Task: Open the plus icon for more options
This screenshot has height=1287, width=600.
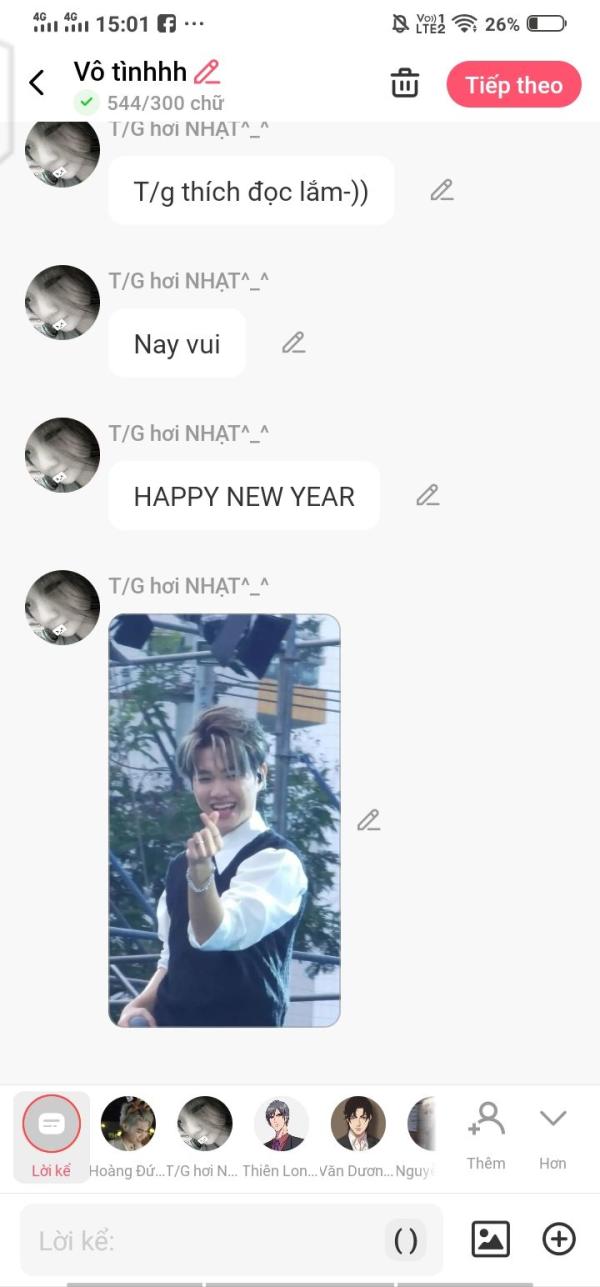Action: 559,1240
